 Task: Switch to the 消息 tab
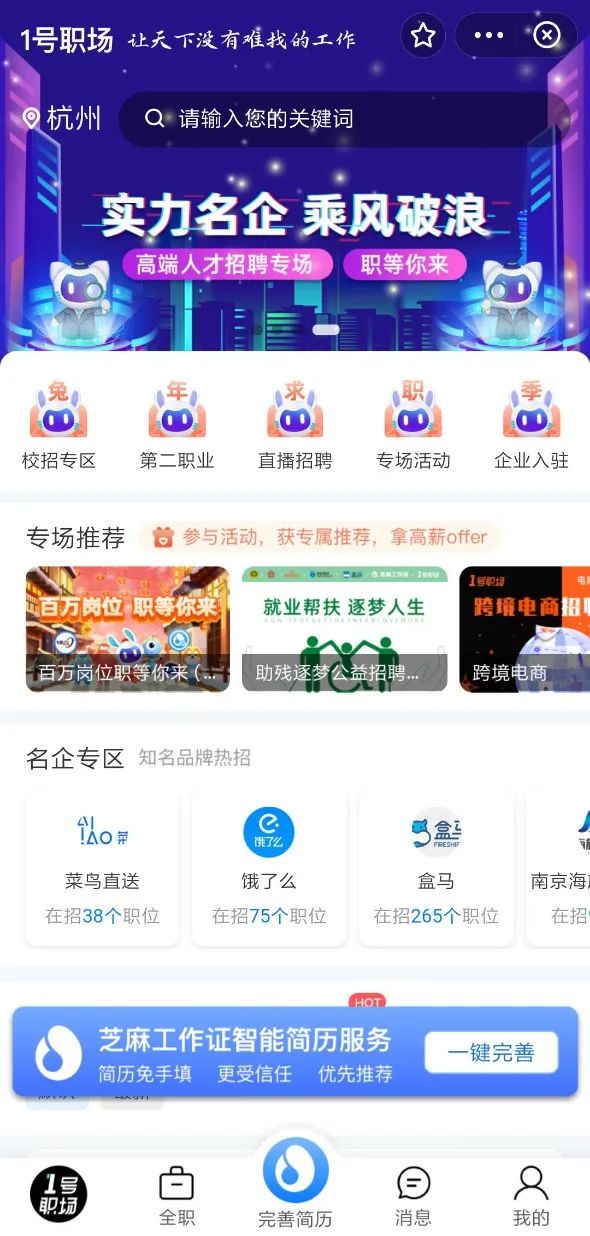413,1195
